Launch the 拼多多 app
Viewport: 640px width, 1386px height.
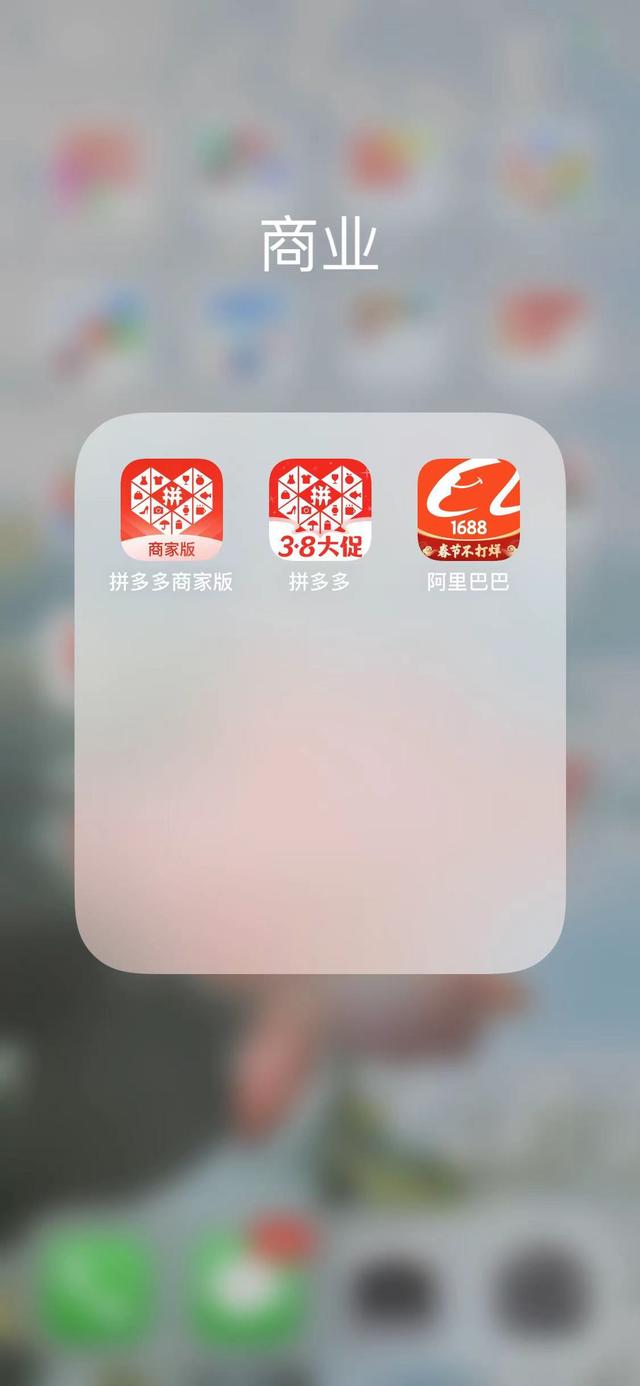pyautogui.click(x=320, y=509)
